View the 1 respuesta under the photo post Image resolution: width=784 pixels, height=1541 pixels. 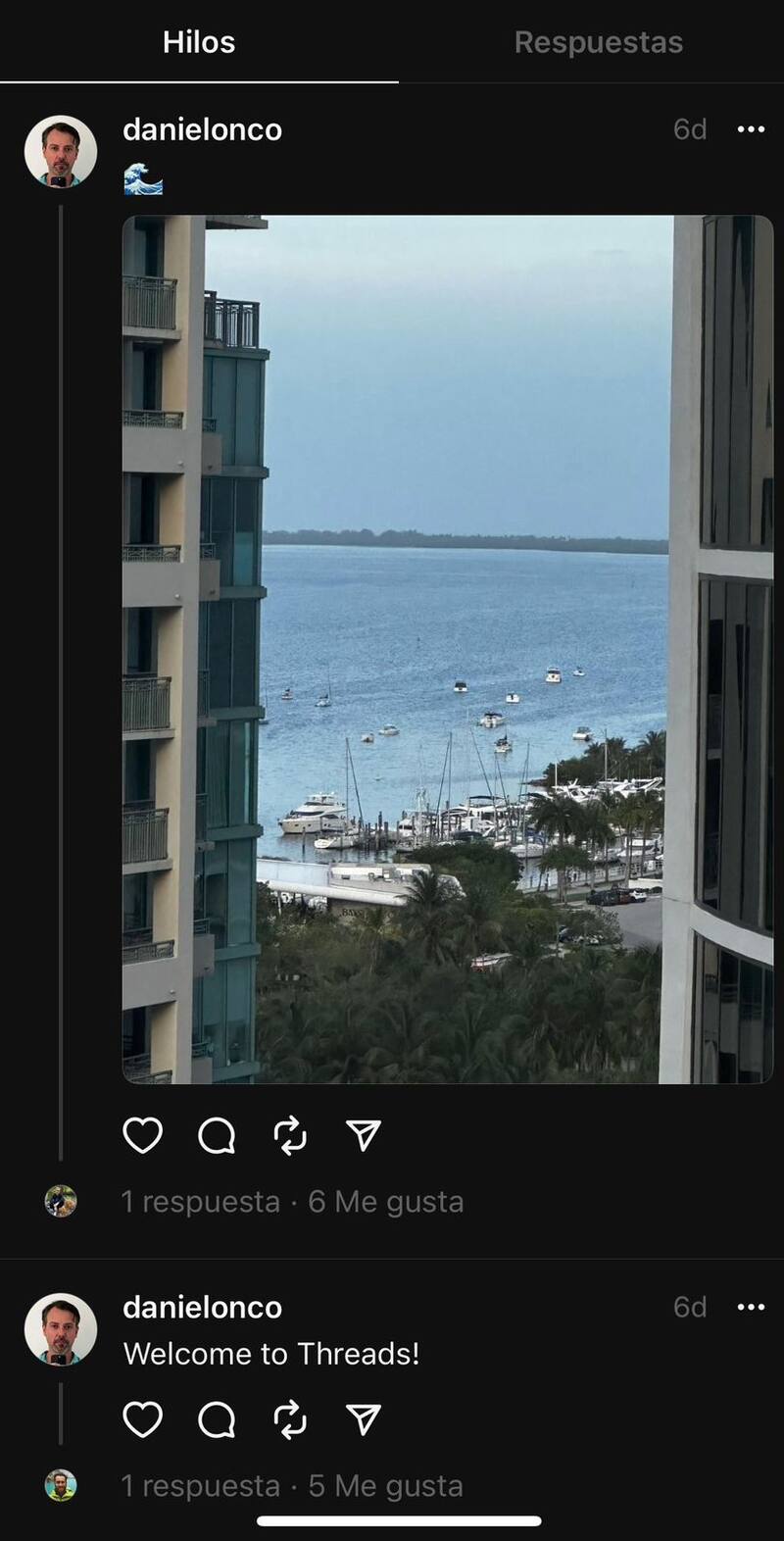coord(201,1202)
